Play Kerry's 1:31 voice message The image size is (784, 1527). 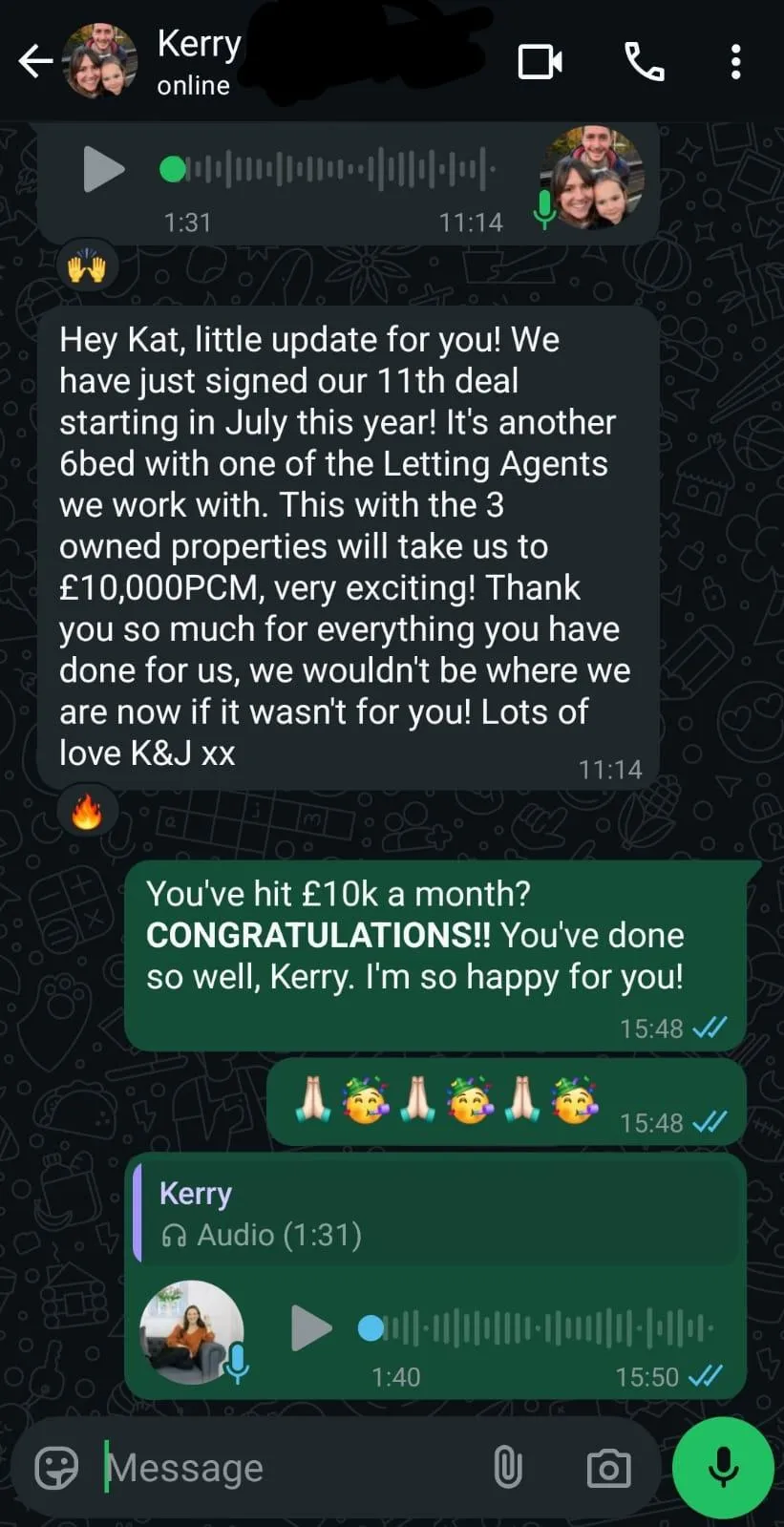click(103, 170)
